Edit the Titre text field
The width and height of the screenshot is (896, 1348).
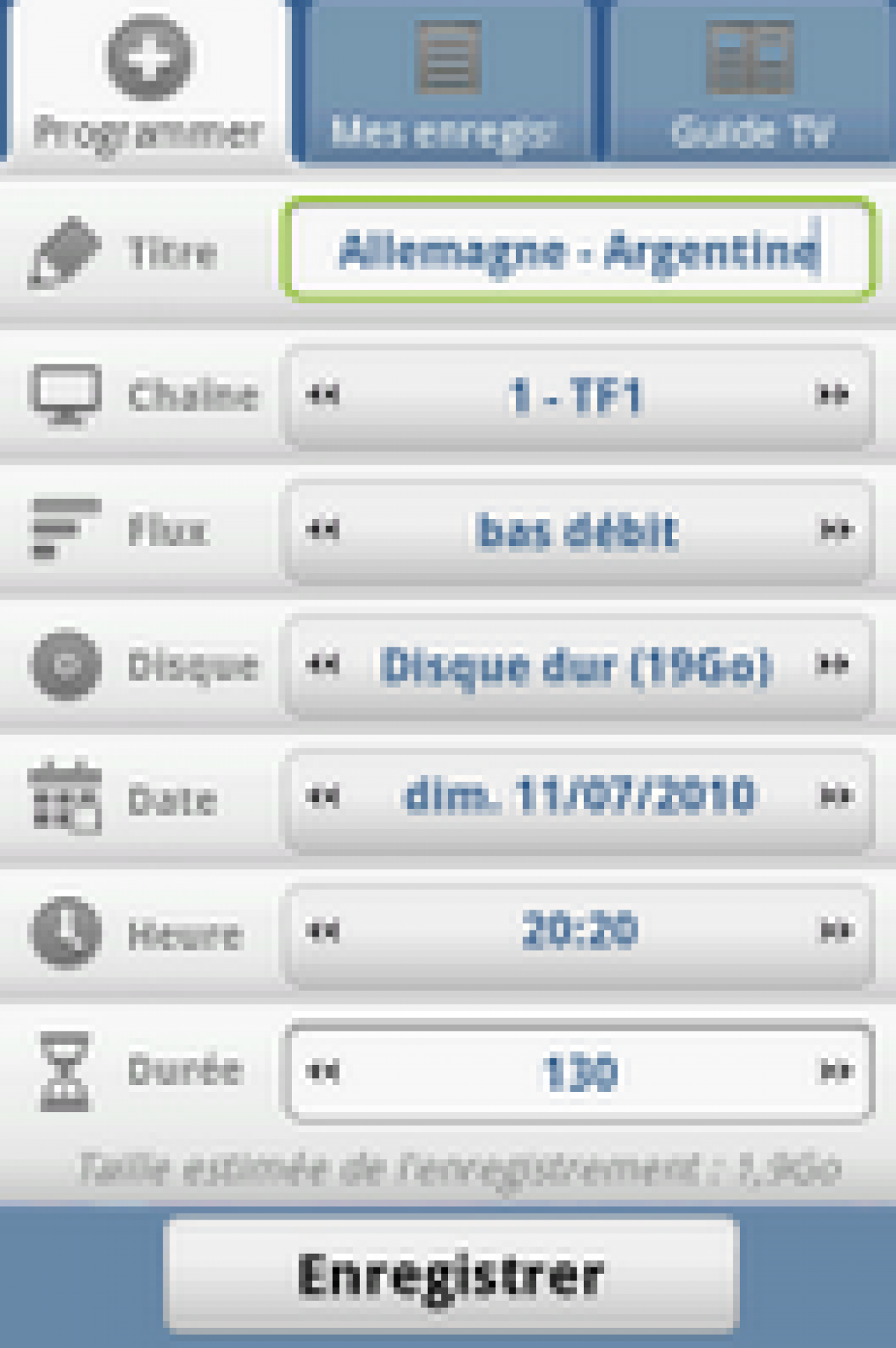click(x=578, y=250)
